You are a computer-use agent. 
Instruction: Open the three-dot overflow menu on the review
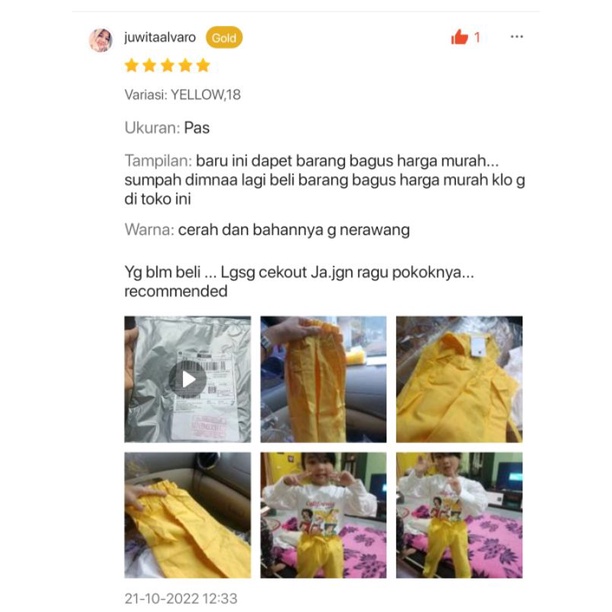click(x=516, y=37)
